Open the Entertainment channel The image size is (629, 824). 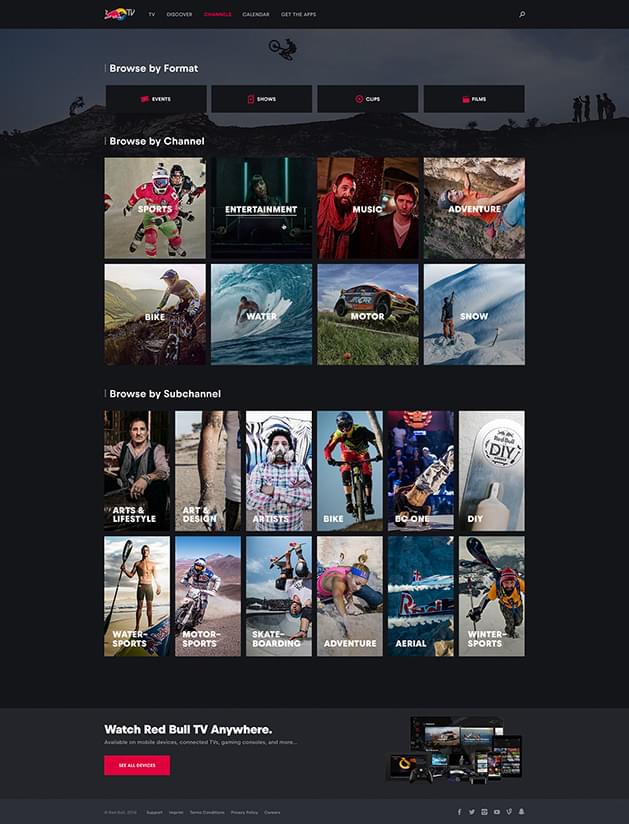[x=261, y=208]
